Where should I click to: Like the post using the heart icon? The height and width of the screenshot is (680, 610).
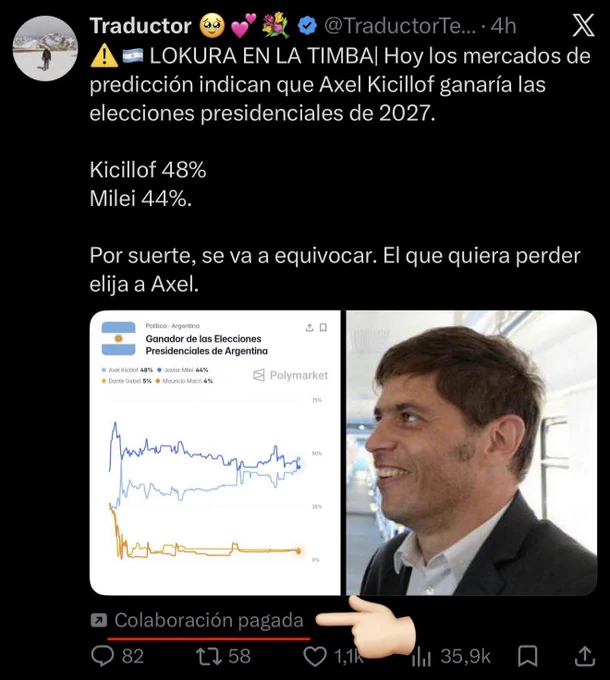315,656
